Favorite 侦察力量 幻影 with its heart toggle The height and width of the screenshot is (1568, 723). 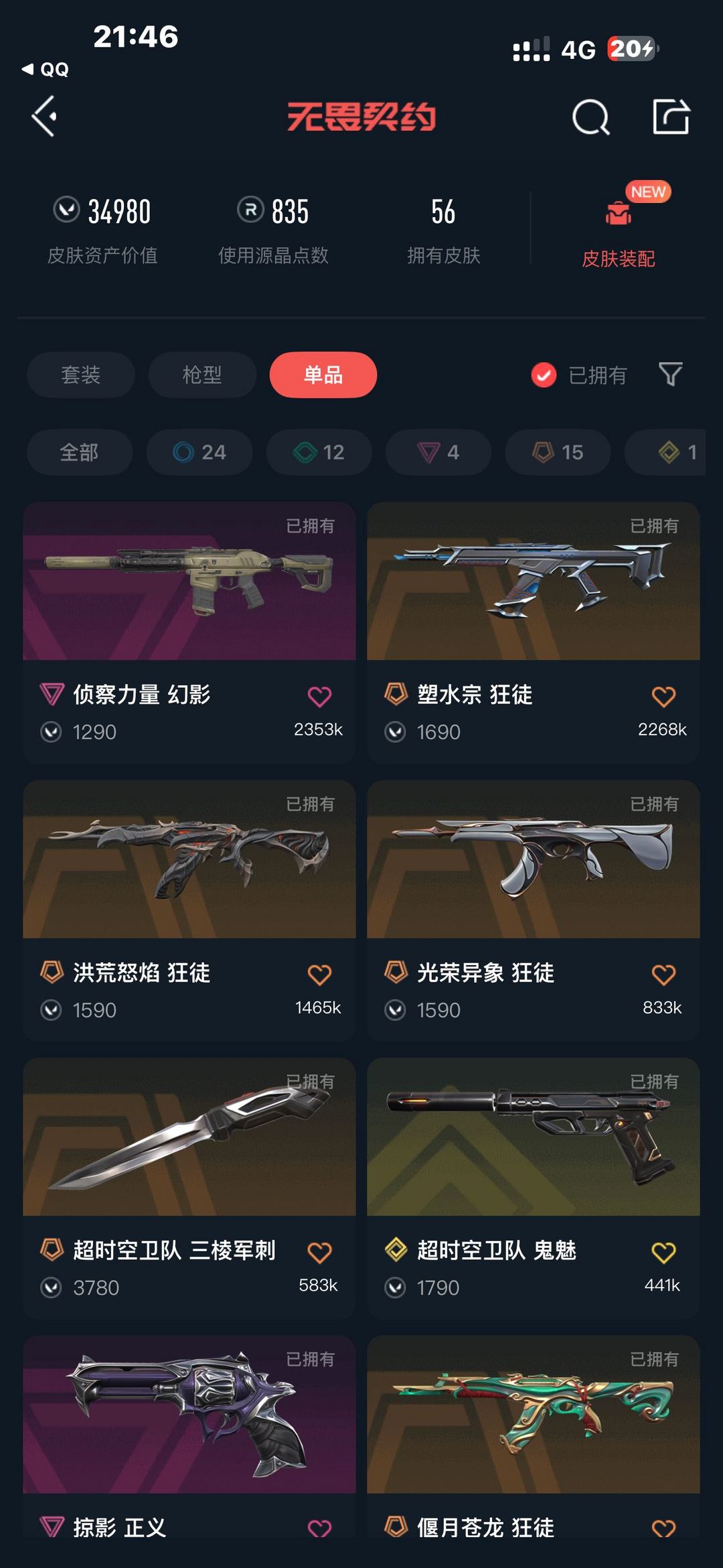point(320,697)
